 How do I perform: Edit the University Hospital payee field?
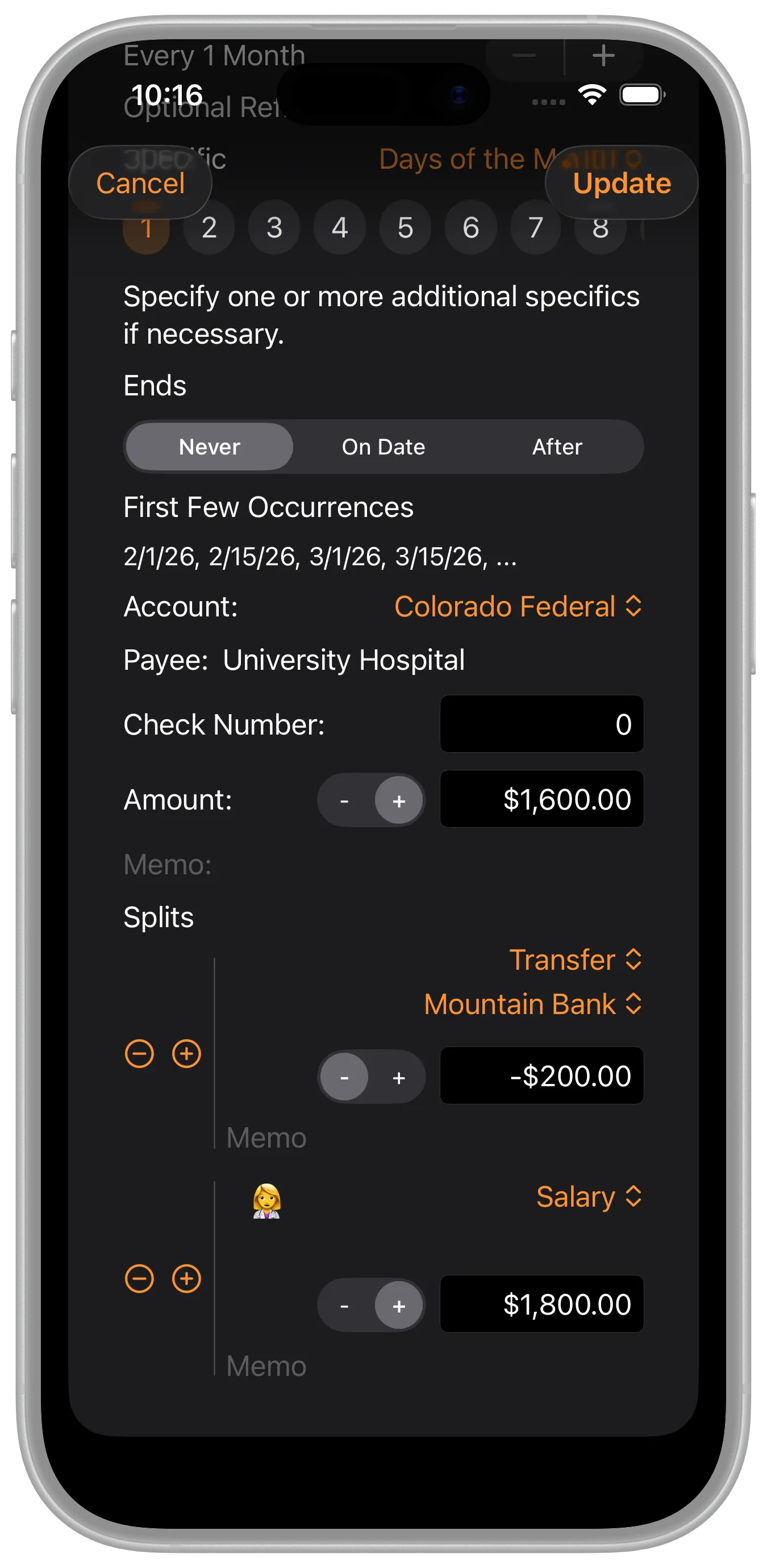pyautogui.click(x=344, y=660)
